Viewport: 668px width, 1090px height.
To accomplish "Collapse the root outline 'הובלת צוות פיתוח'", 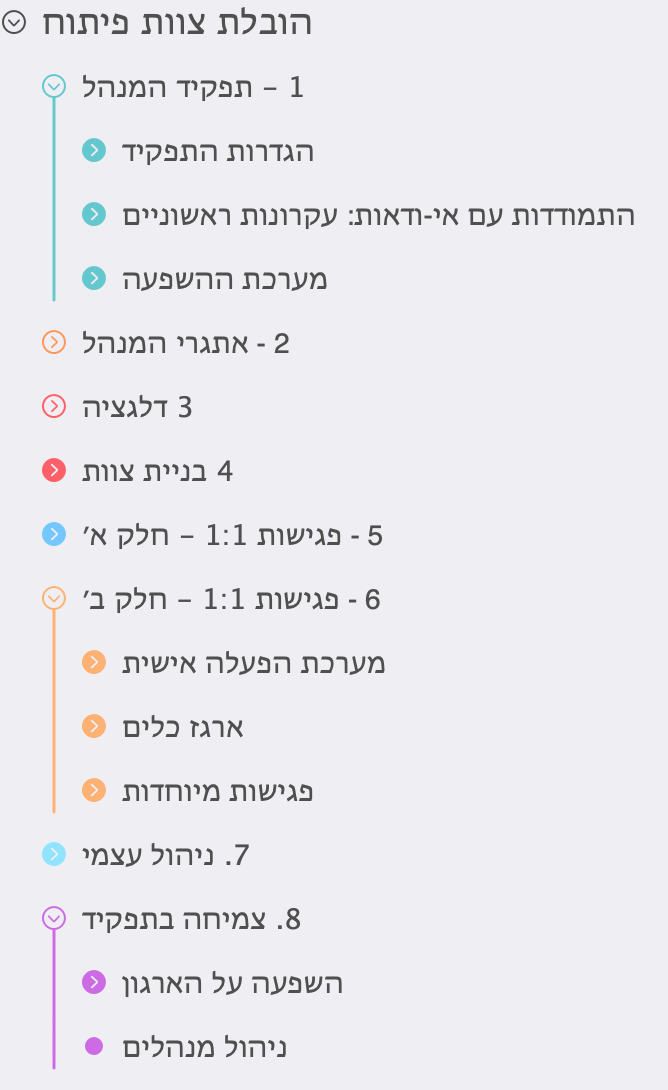I will (14, 24).
